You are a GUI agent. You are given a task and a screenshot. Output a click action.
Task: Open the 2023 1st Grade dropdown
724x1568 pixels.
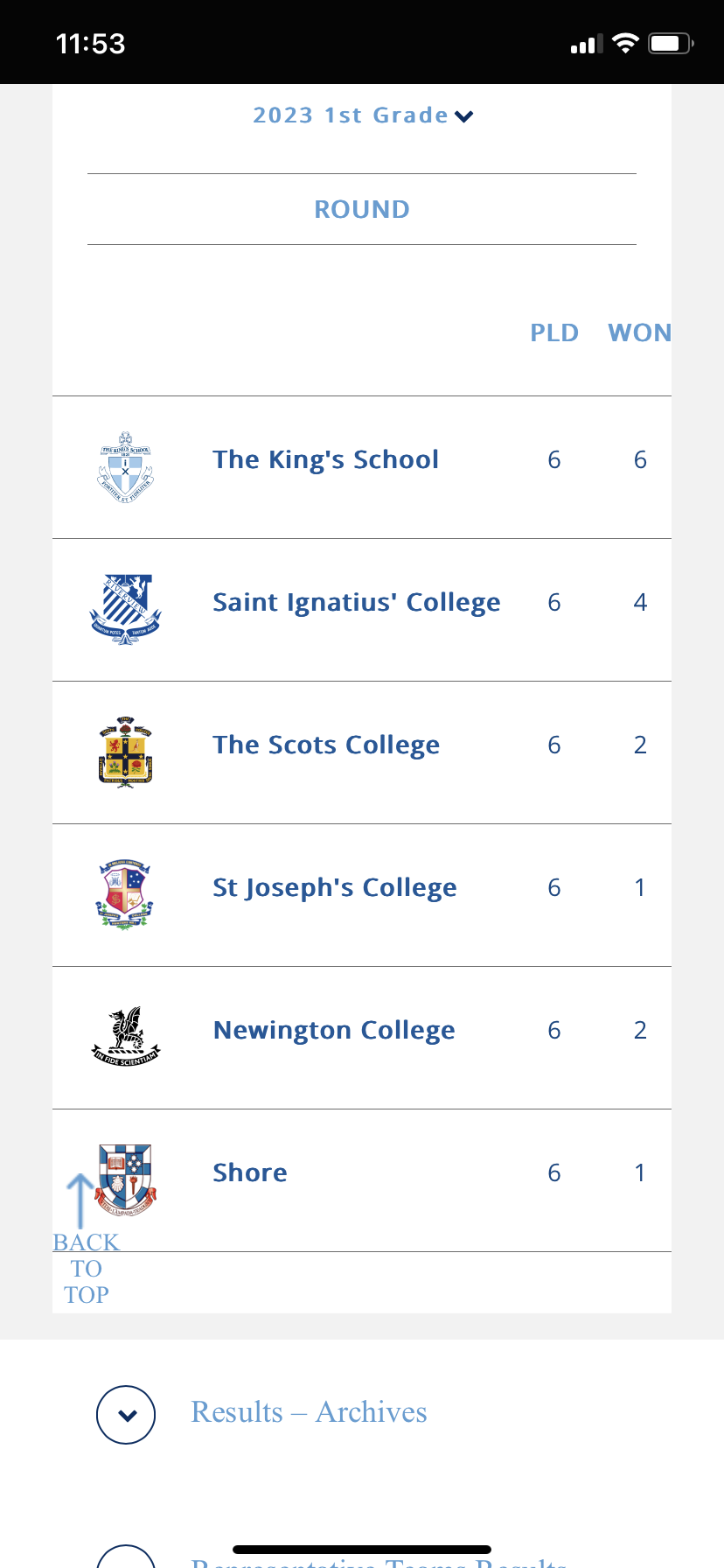(x=363, y=115)
